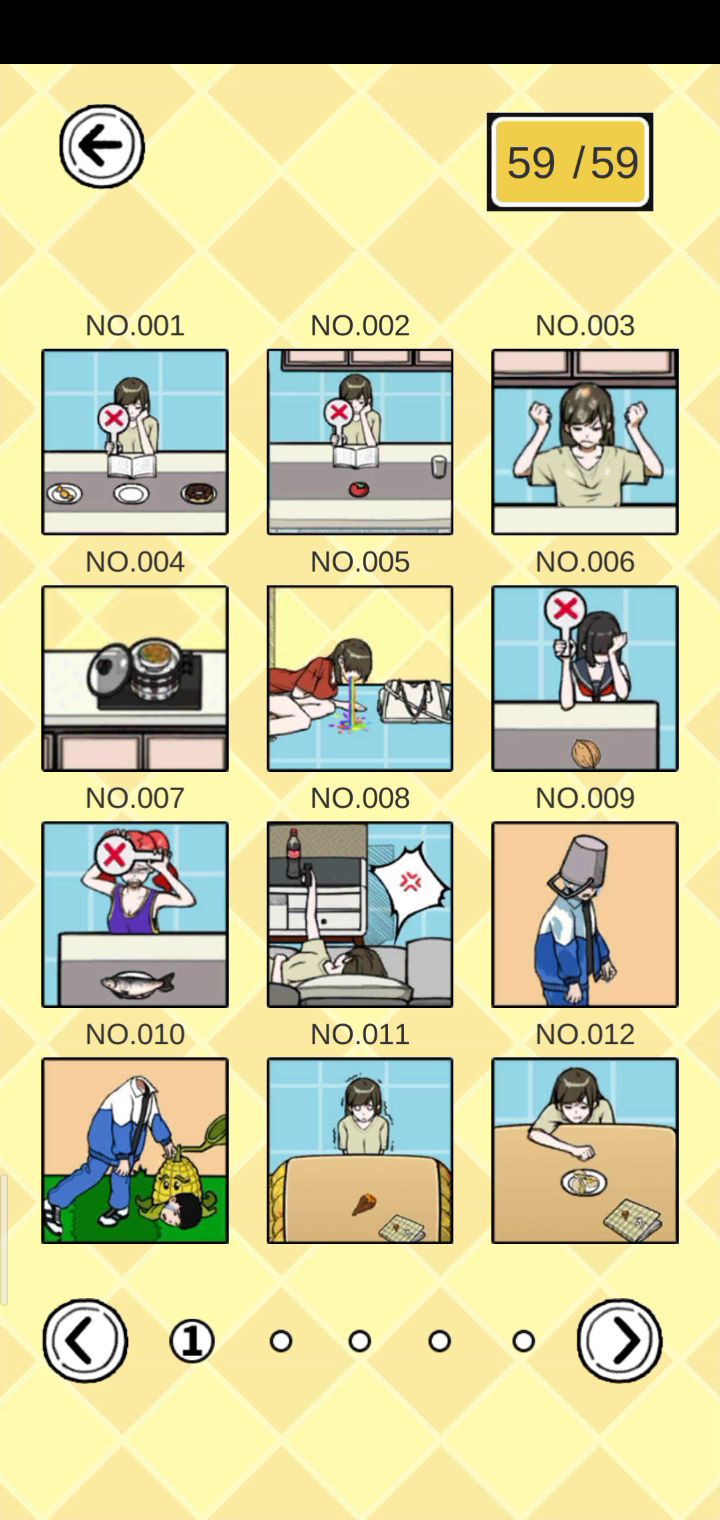Screen dimensions: 720x1520
Task: Jump to the fifth page dot
Action: coord(523,1341)
